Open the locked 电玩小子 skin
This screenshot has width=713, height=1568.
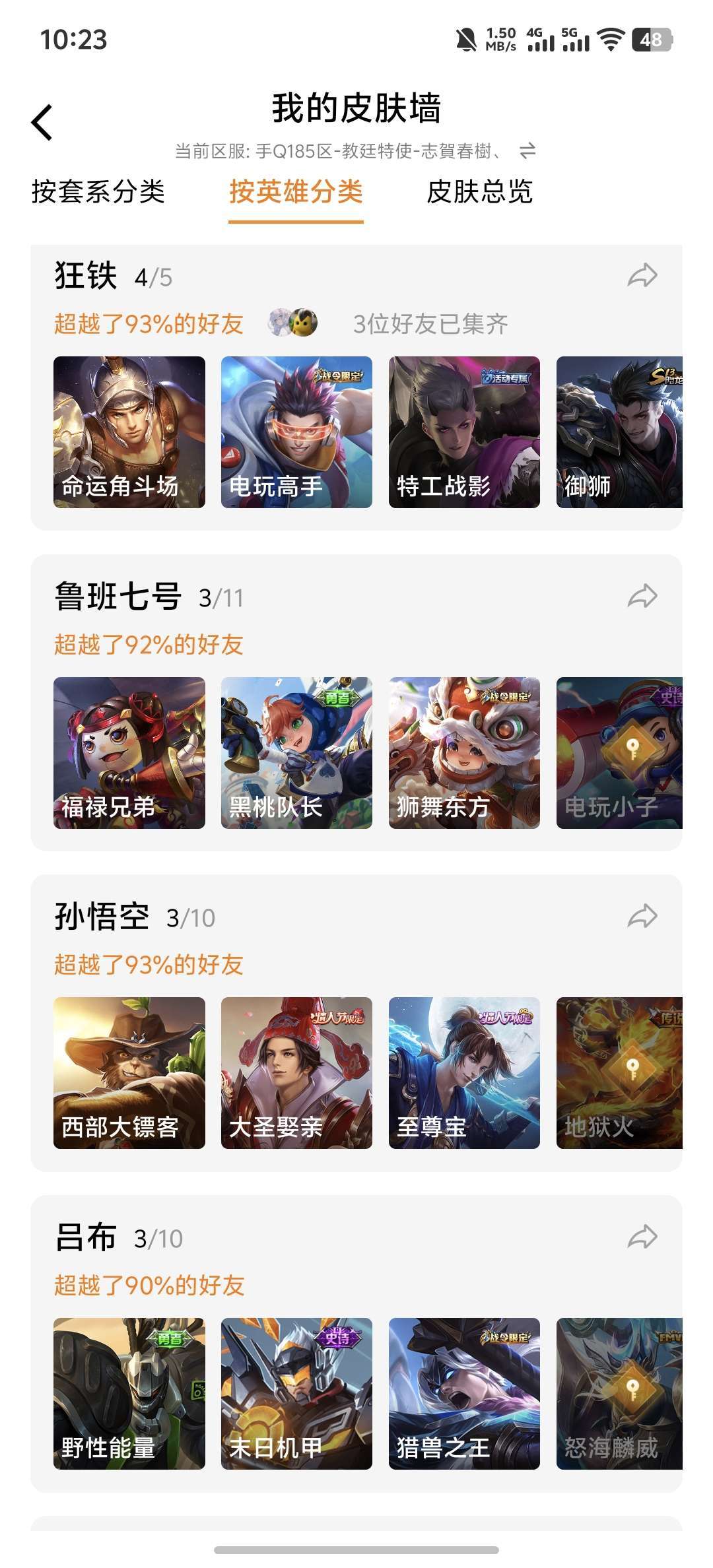(x=619, y=753)
